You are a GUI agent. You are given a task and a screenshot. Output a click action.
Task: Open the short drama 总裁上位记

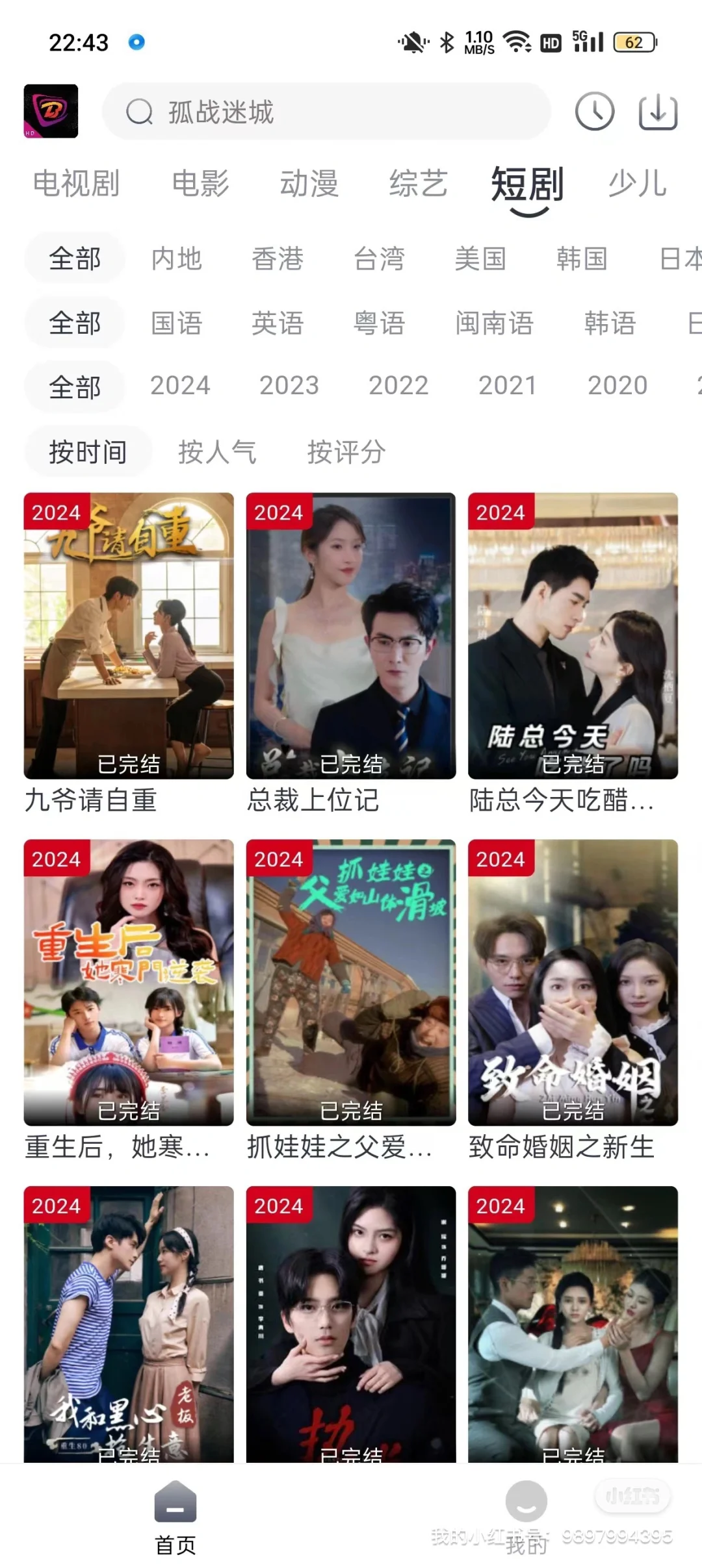pos(351,637)
